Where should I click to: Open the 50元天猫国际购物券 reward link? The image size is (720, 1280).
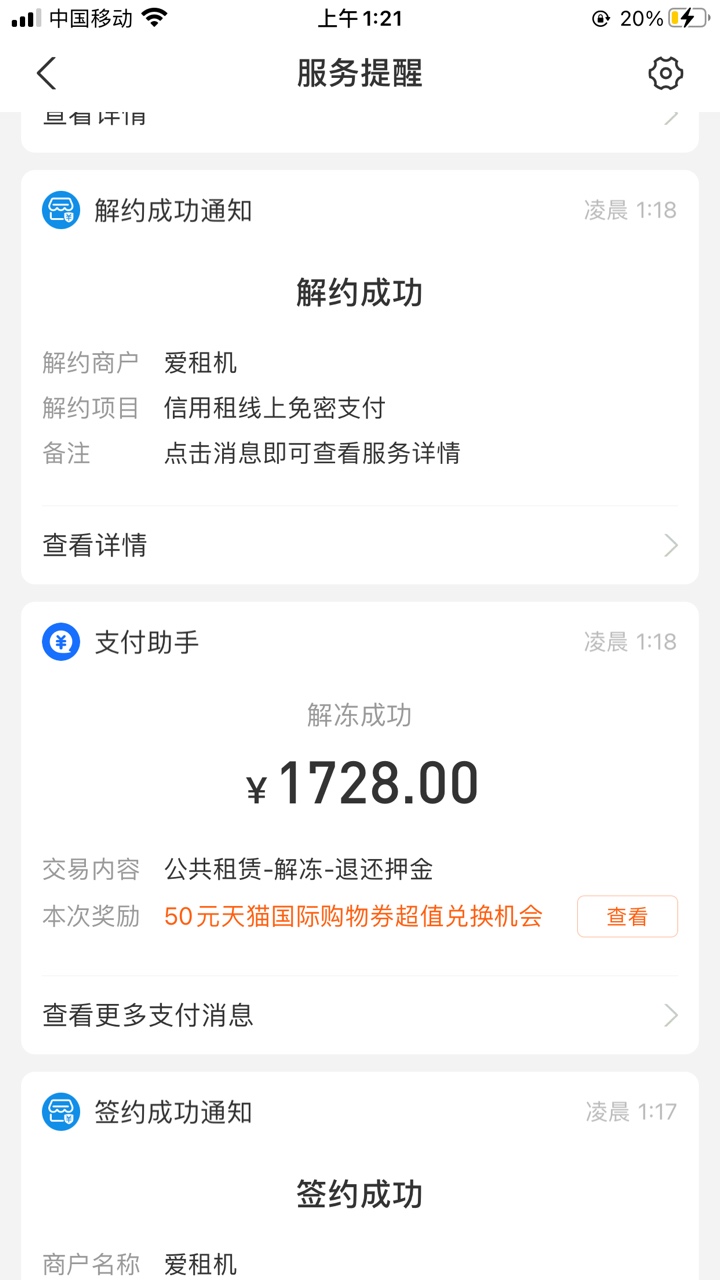(353, 916)
